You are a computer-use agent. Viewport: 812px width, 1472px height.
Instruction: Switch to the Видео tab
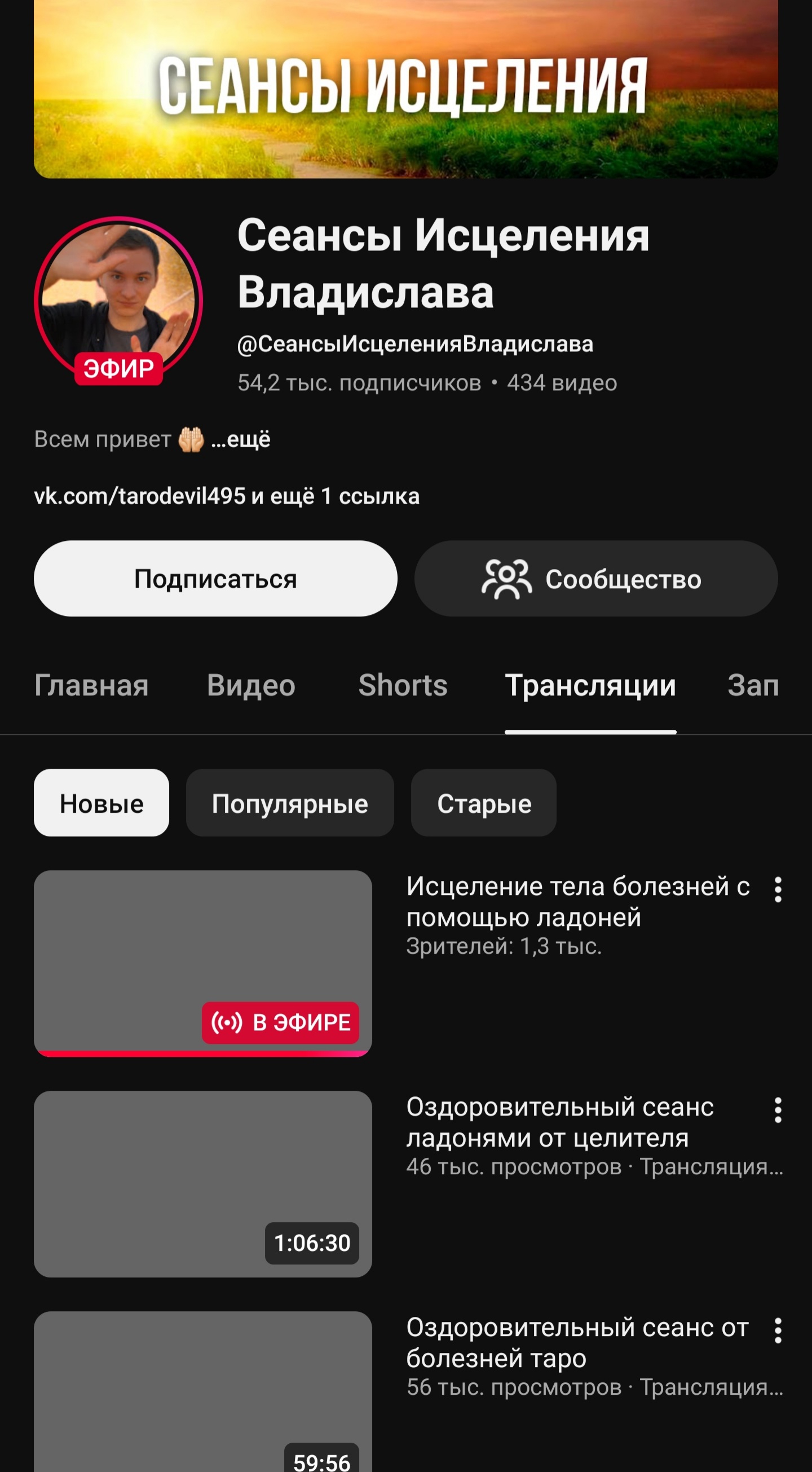tap(251, 685)
